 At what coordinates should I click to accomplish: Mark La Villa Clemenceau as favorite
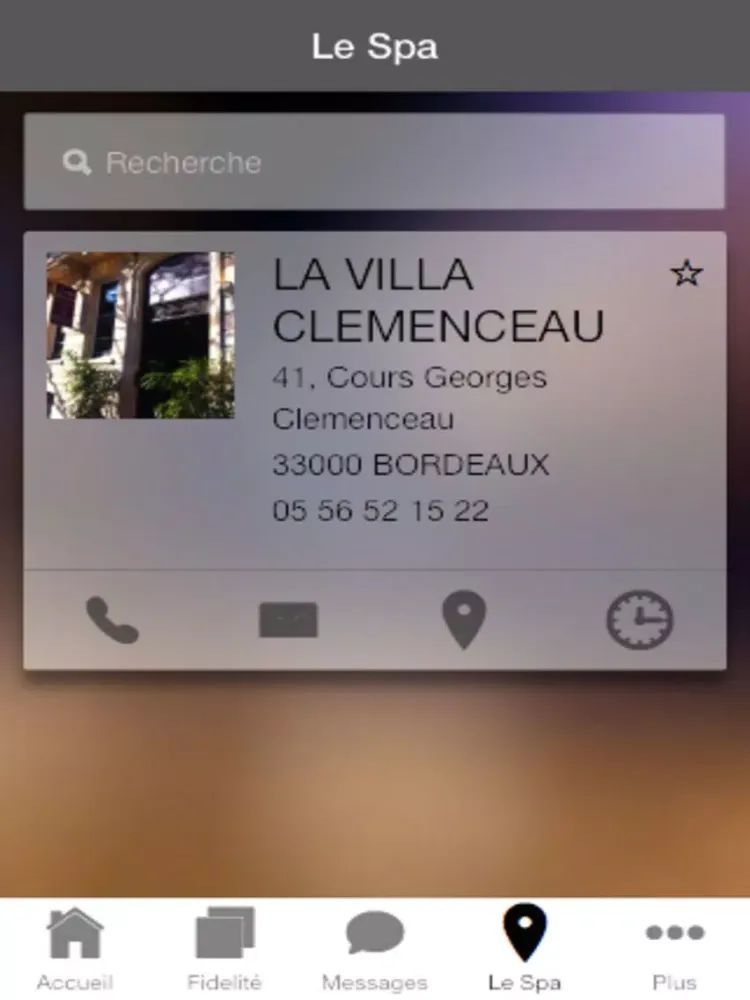(x=686, y=273)
